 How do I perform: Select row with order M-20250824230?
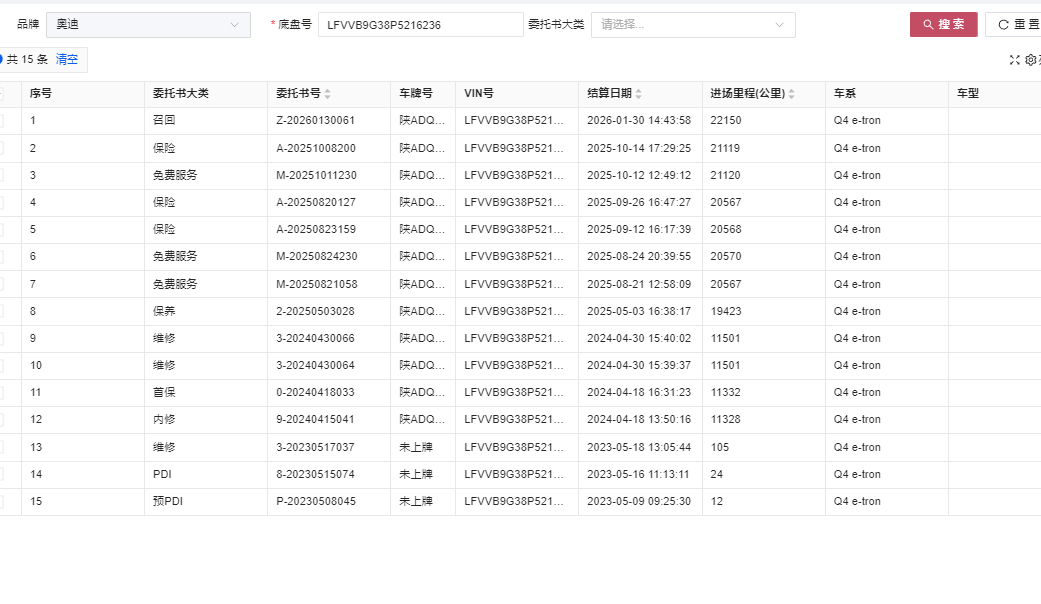click(520, 256)
